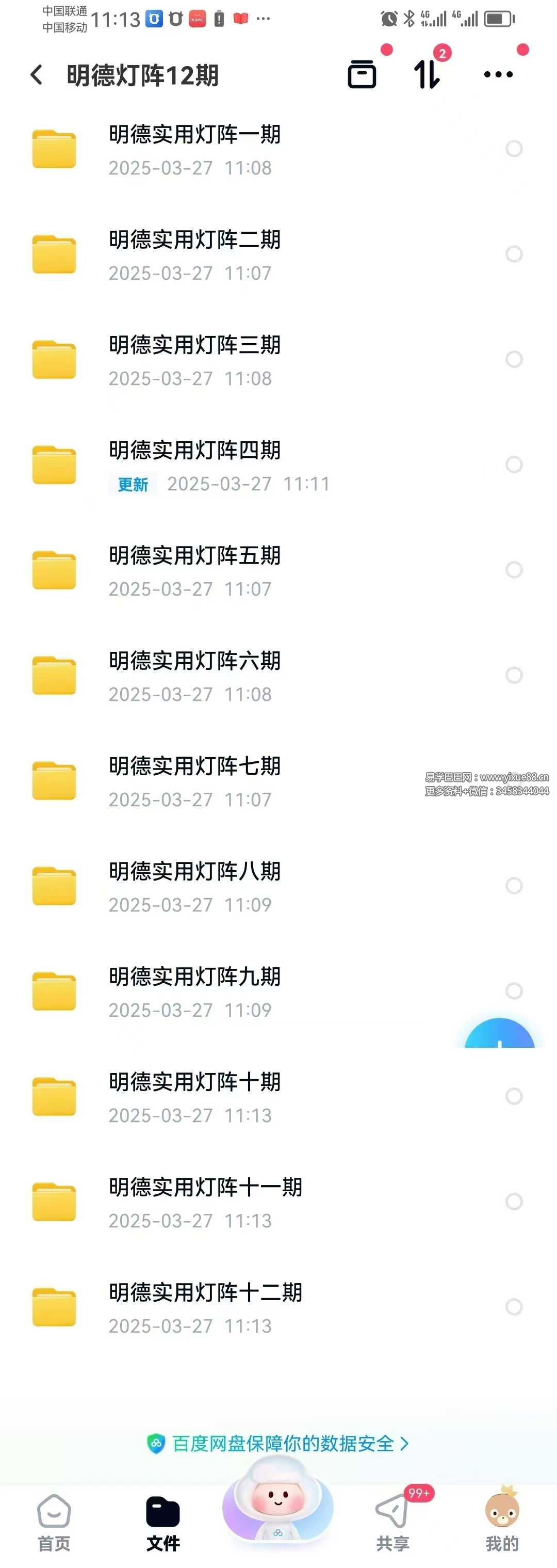Tap the 明德灯阵12期 title

point(143,74)
